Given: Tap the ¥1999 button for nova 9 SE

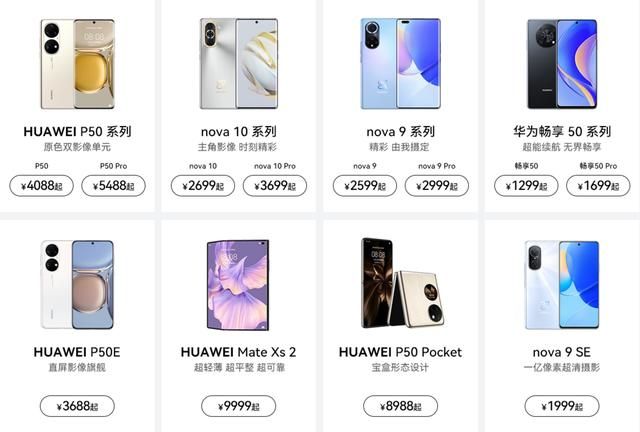Looking at the screenshot, I should coord(561,406).
